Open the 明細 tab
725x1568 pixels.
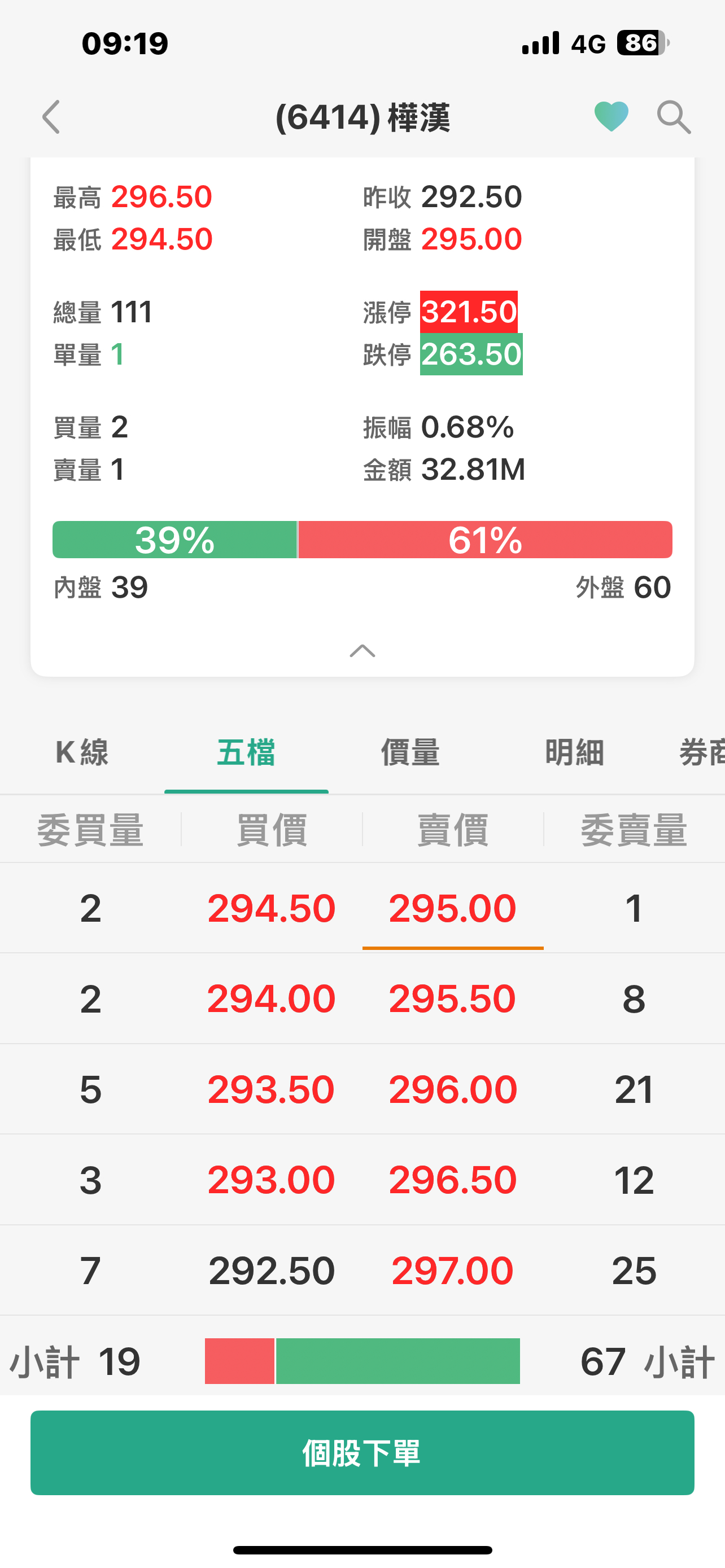574,752
